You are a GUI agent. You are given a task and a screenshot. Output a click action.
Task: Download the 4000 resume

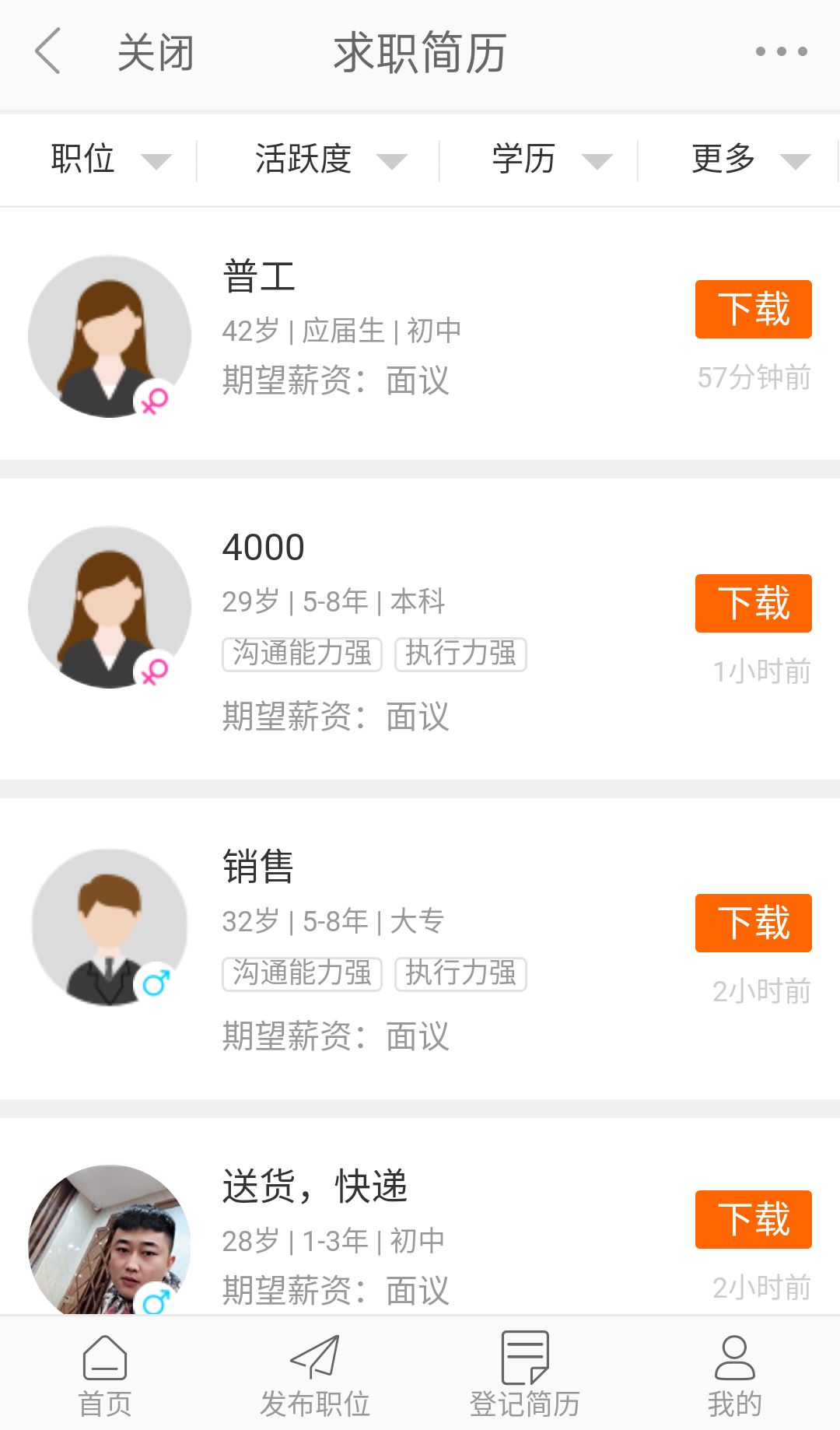753,603
